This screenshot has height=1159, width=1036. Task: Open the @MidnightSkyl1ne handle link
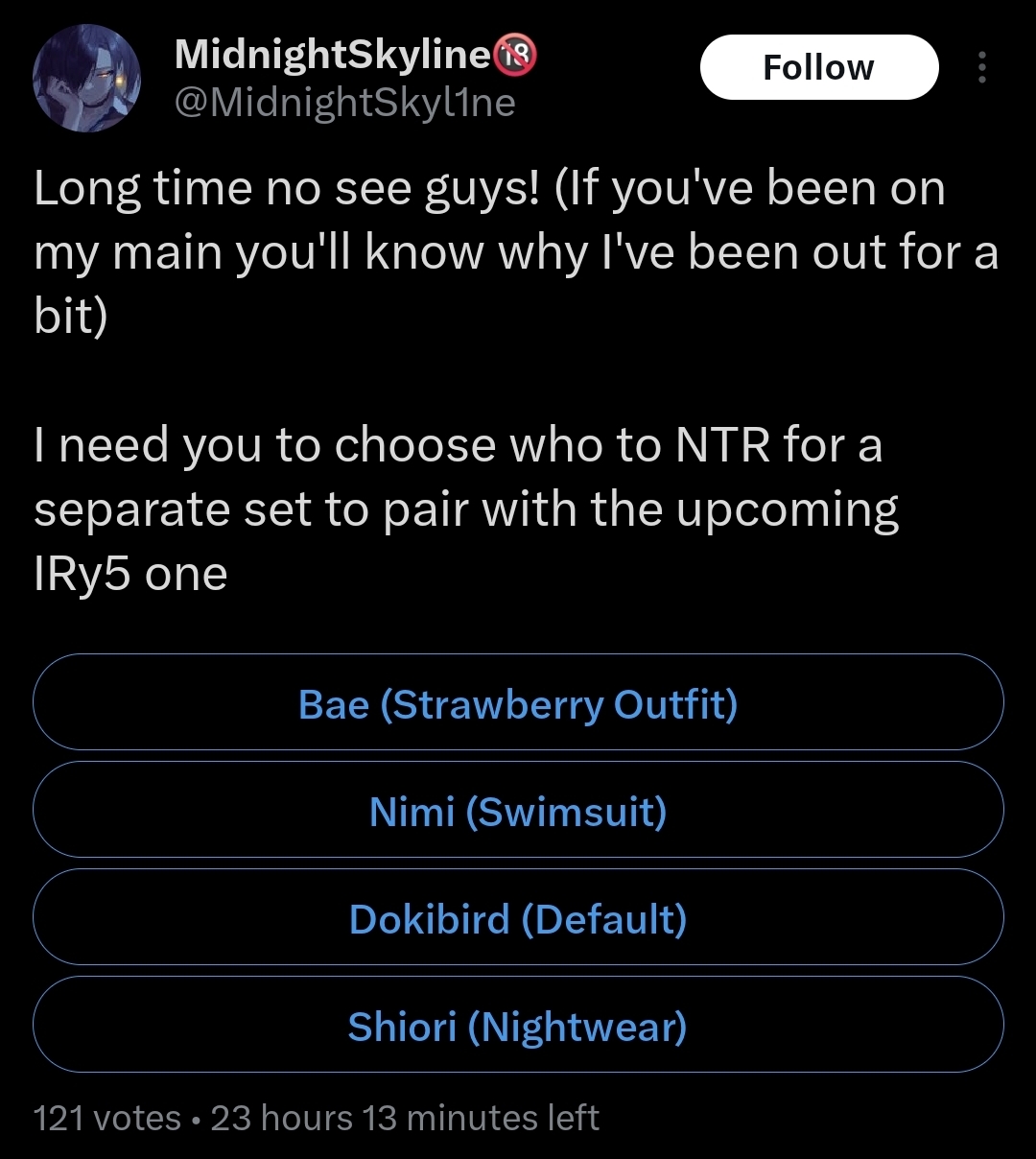[344, 102]
